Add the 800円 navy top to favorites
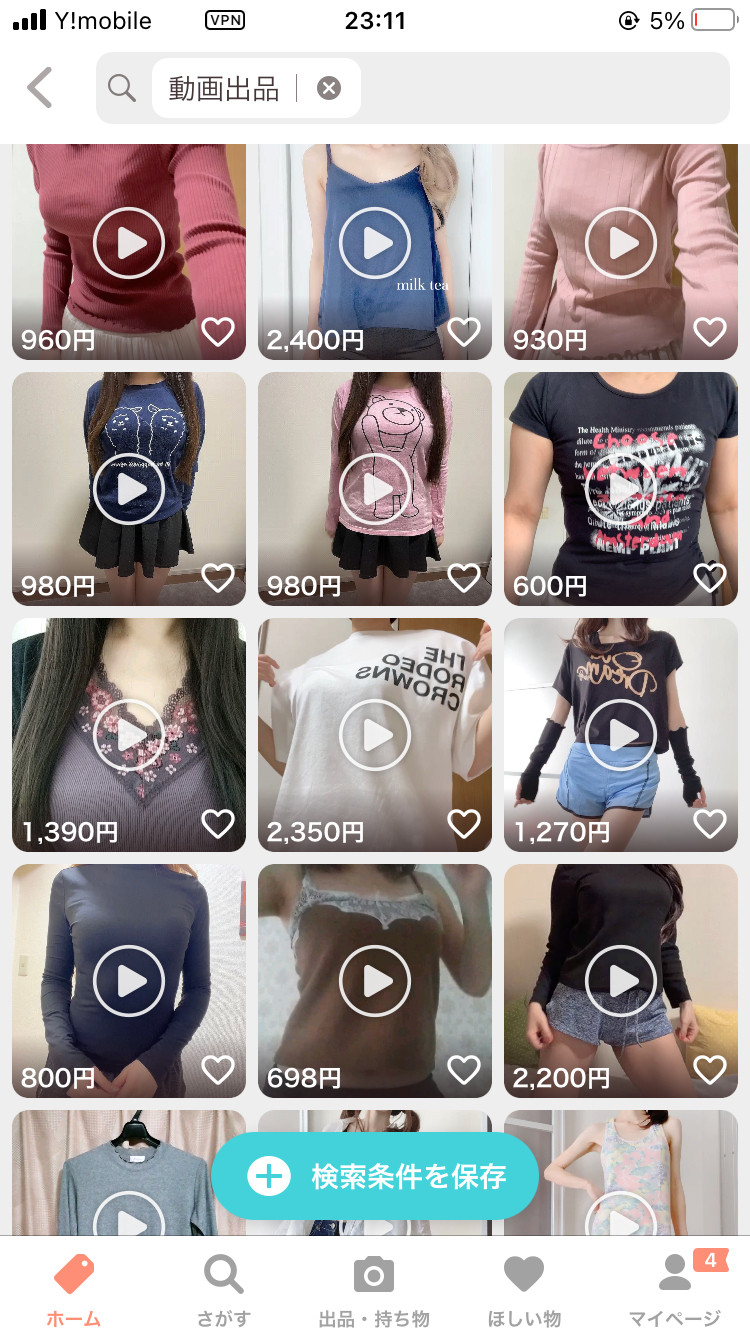 pos(218,1069)
